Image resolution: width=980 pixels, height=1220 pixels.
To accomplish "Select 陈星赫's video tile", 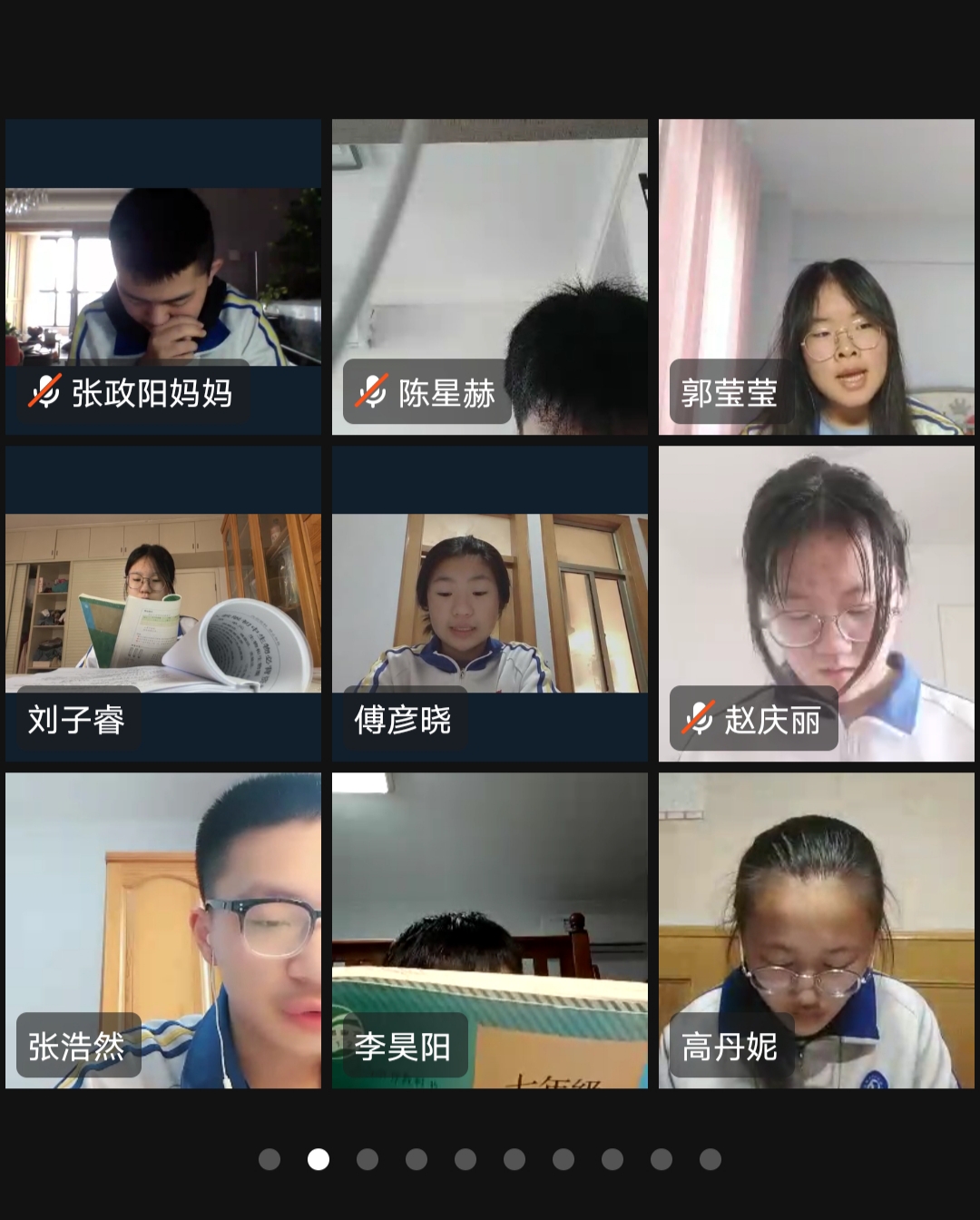I will [490, 277].
